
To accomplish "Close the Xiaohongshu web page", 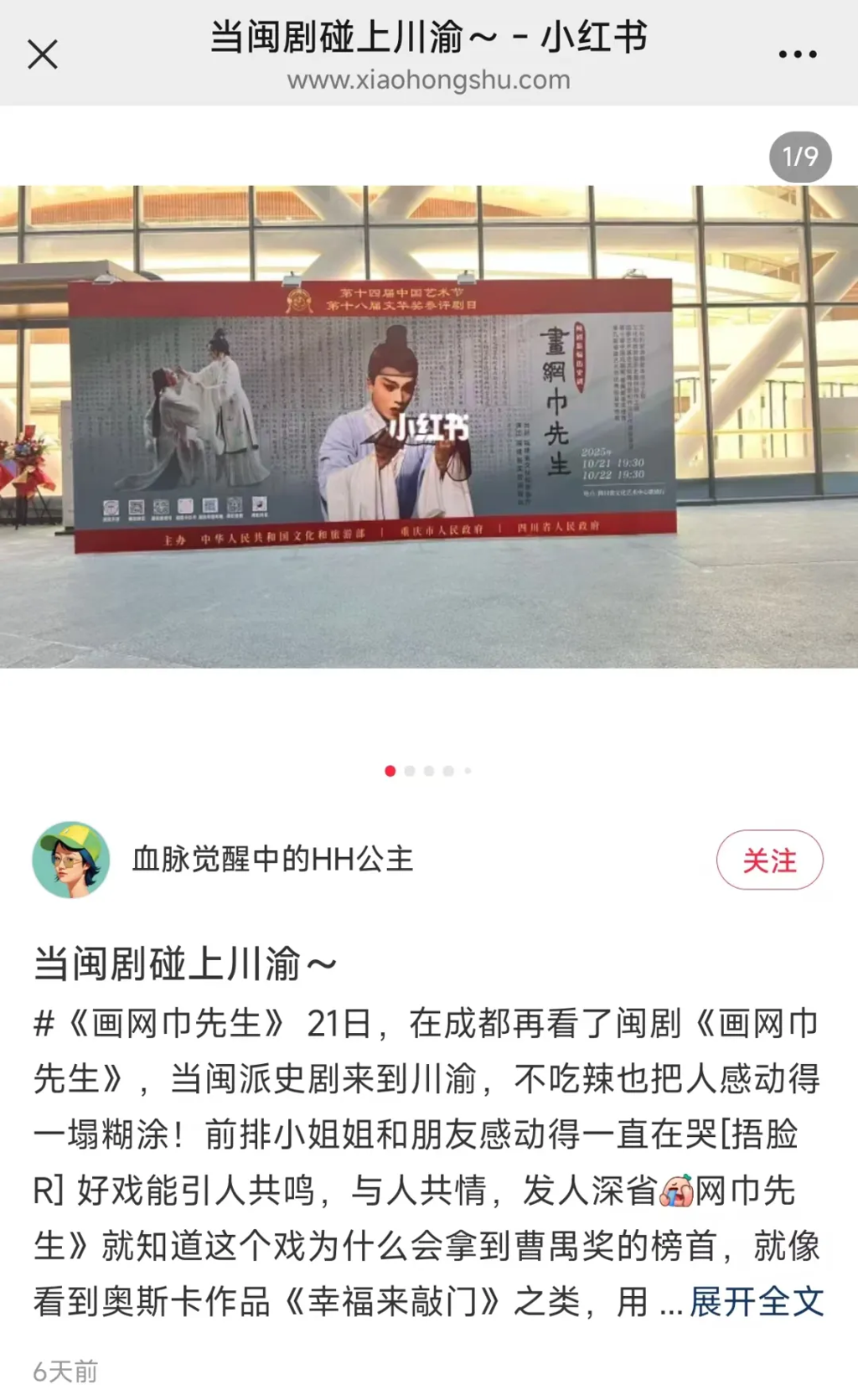I will point(42,54).
